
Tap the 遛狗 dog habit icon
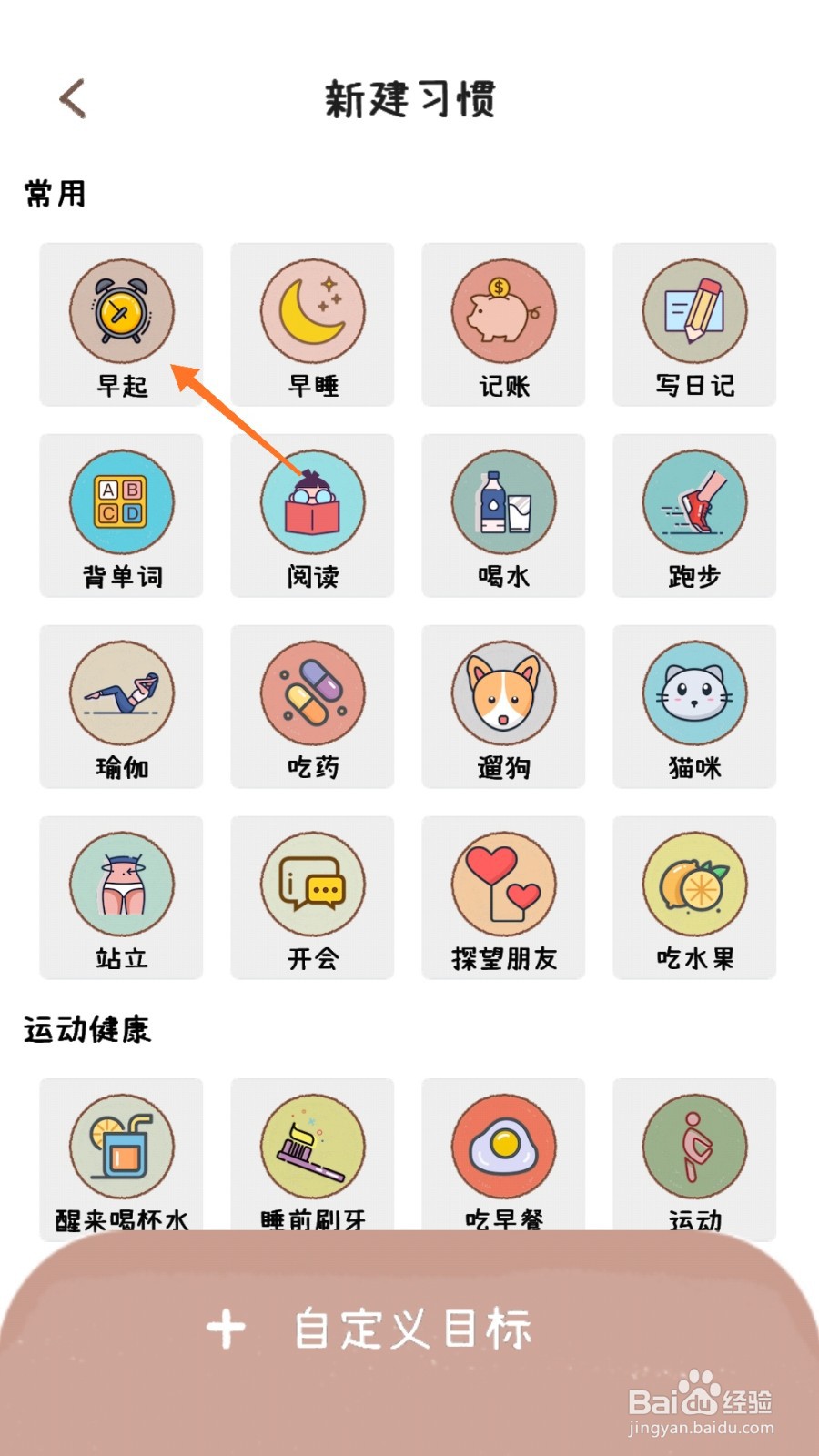pyautogui.click(x=503, y=693)
